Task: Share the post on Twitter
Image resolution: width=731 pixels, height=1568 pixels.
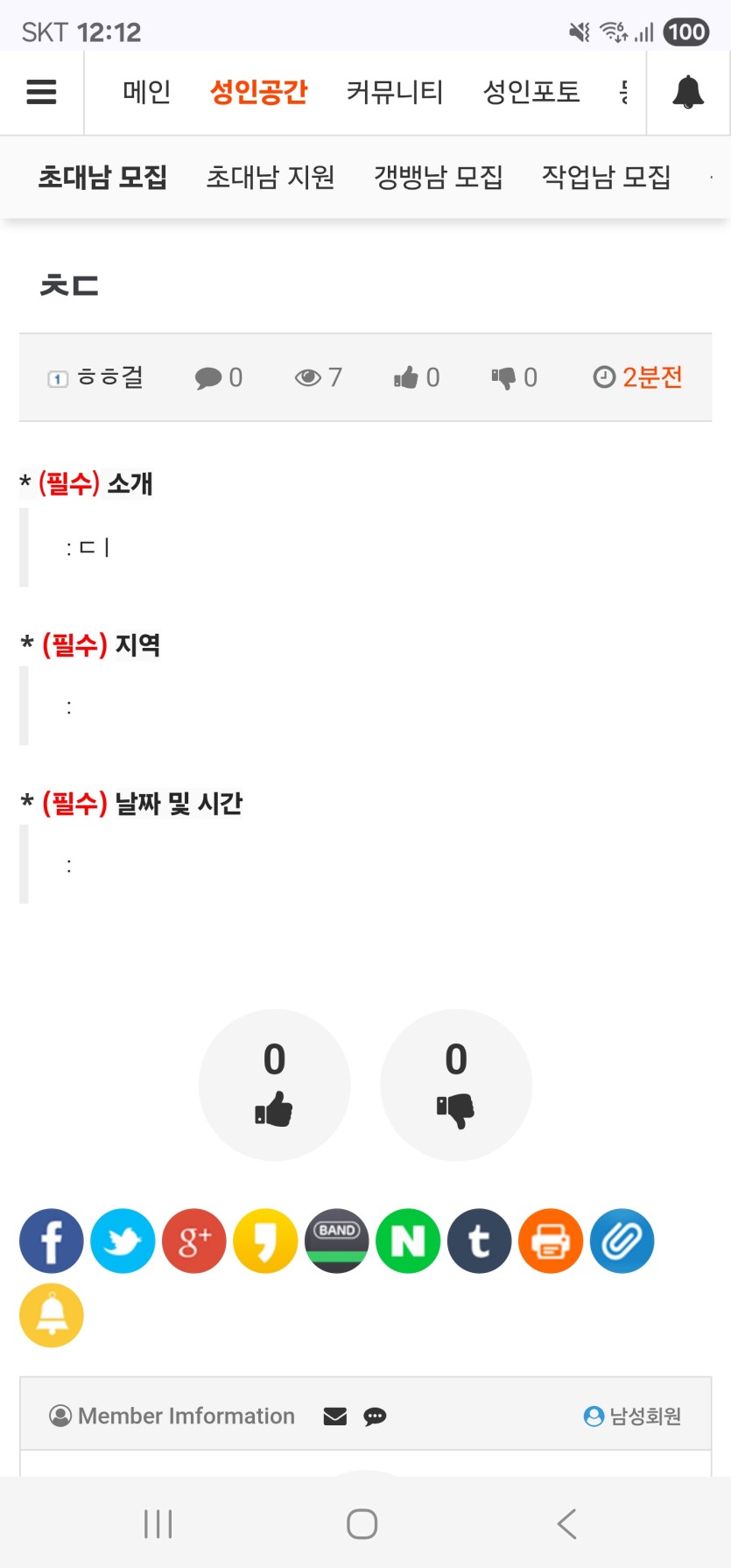Action: point(123,1241)
